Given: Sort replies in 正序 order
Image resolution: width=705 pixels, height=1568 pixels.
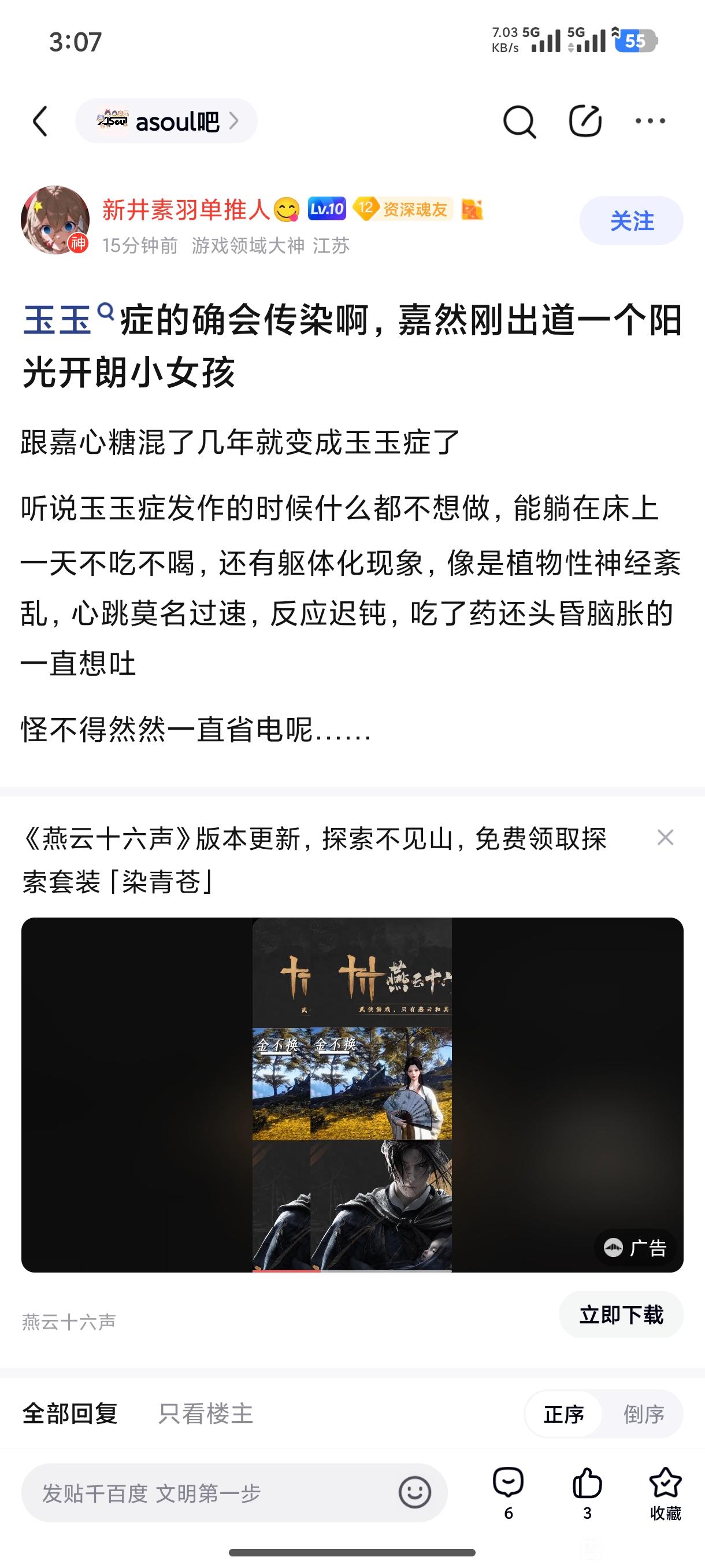Looking at the screenshot, I should click(563, 1414).
